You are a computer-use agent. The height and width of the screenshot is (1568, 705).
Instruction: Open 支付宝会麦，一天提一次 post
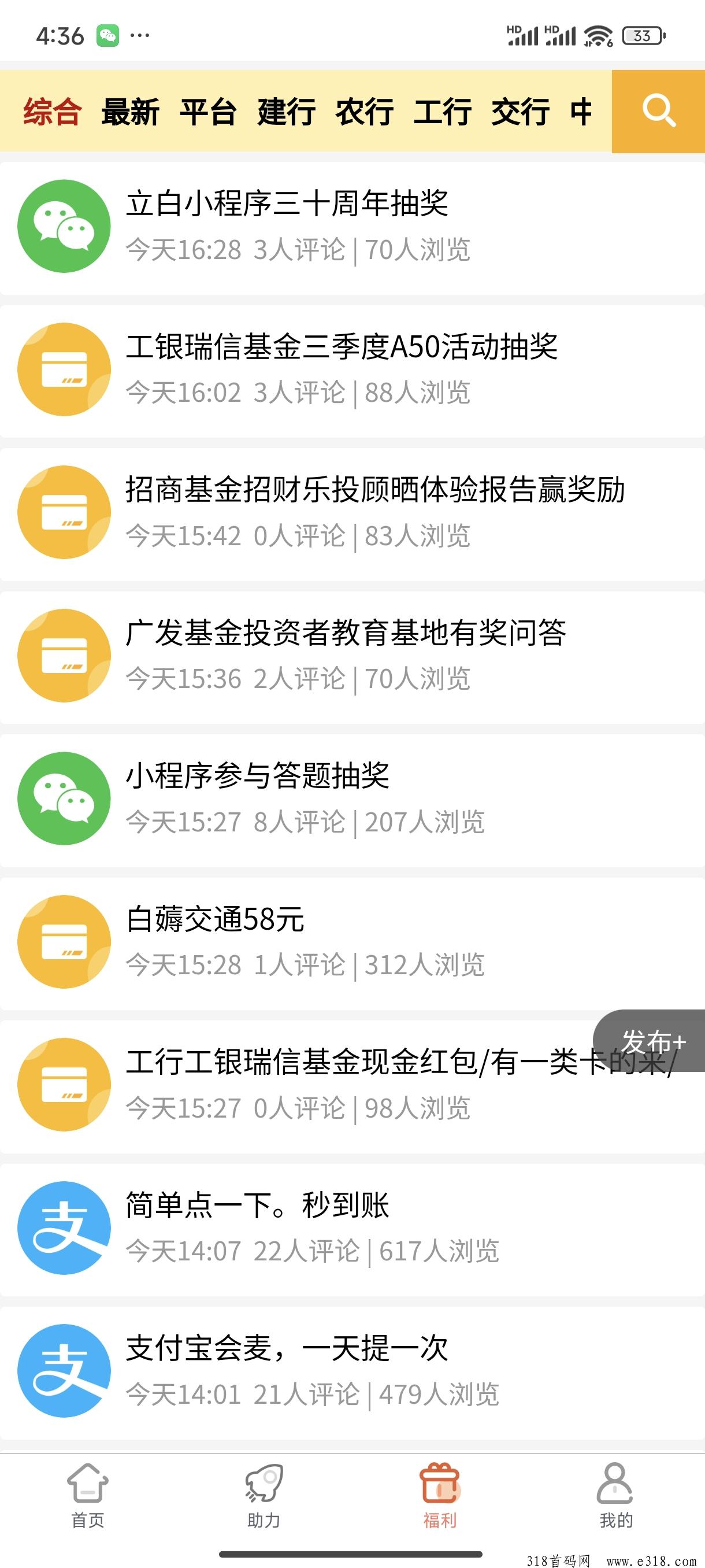352,1372
